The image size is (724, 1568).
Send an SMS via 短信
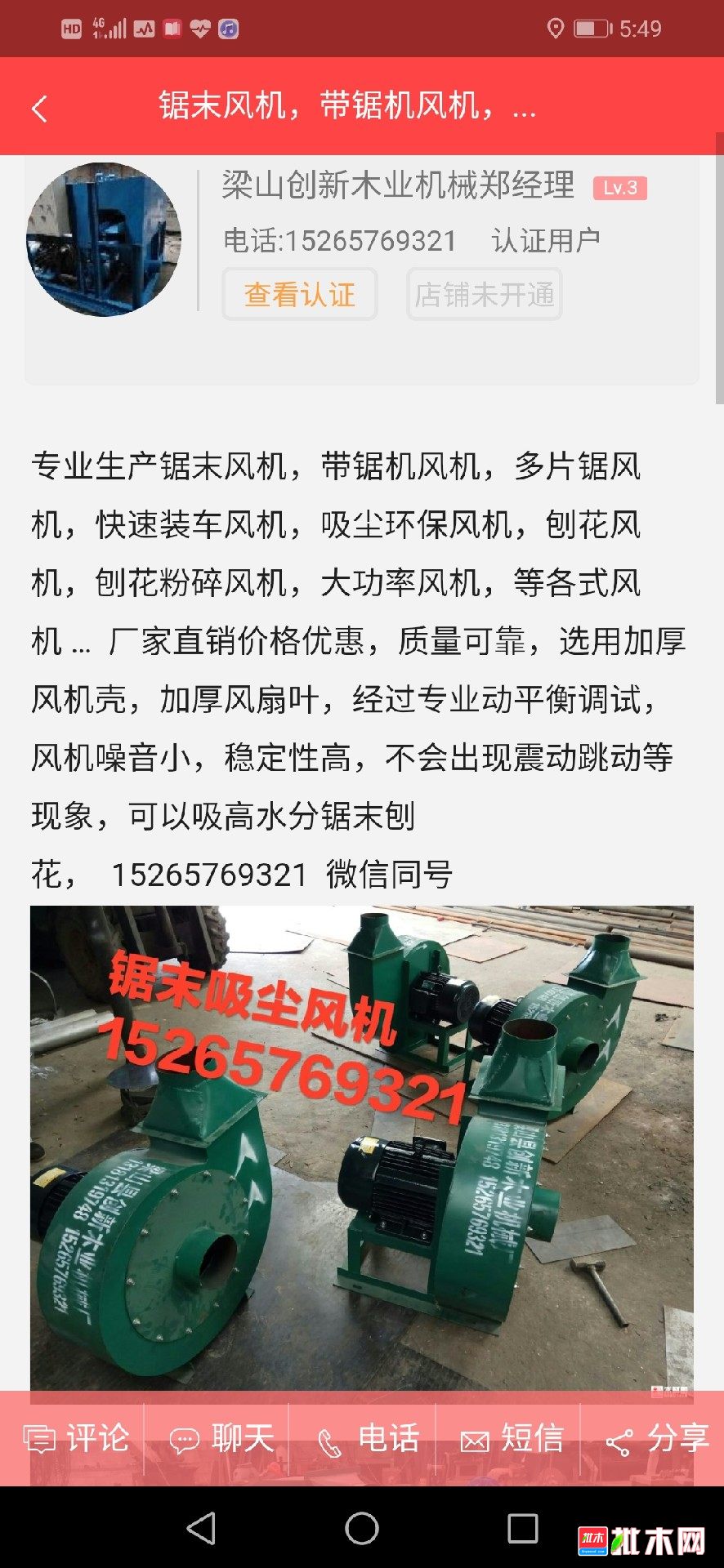[512, 1439]
